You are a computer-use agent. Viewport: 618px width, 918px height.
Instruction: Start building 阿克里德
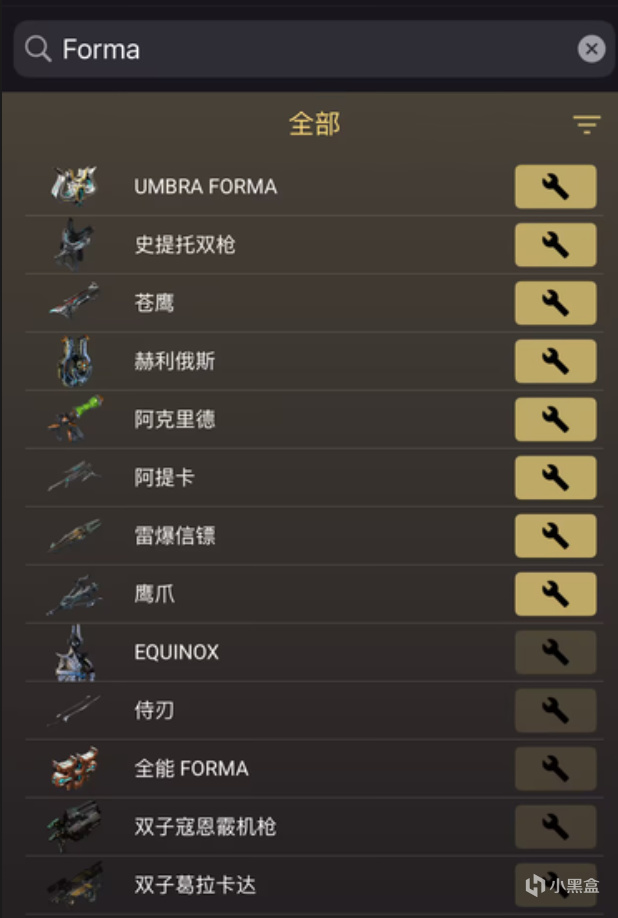(555, 419)
